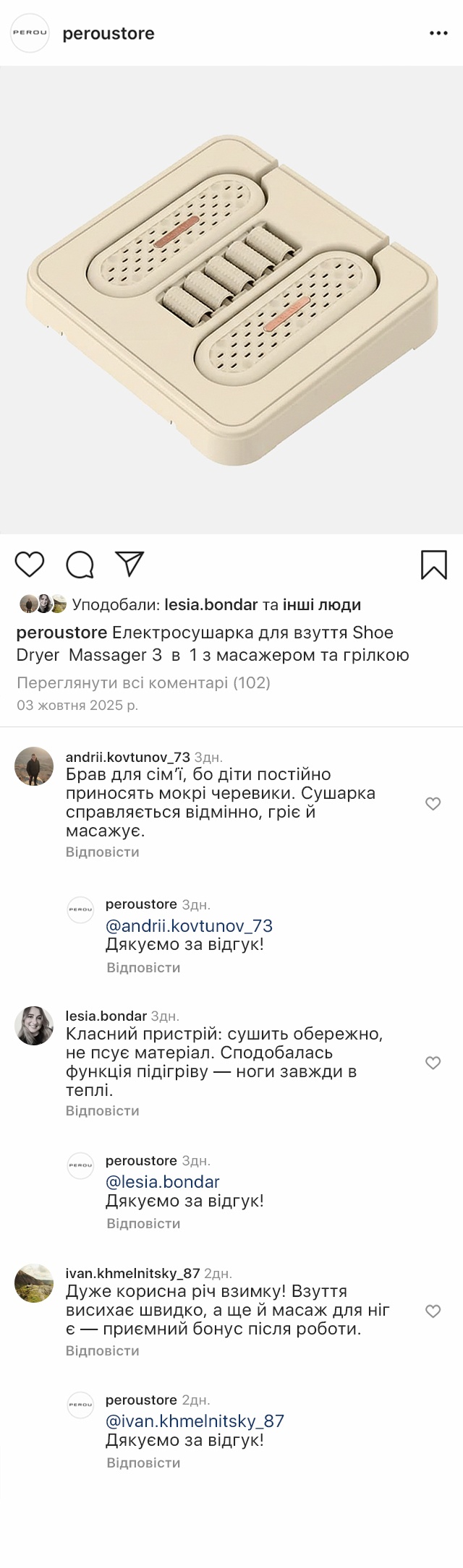View all 102 comments

pos(143,682)
